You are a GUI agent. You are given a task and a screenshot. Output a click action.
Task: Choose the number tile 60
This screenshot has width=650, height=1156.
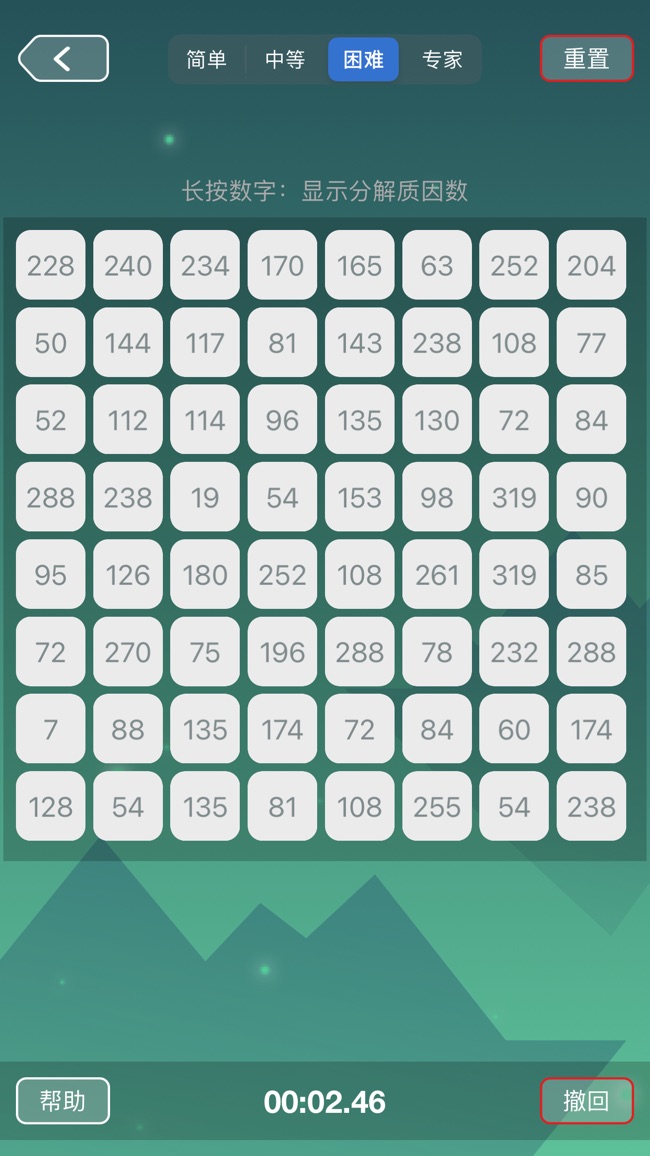pos(514,728)
